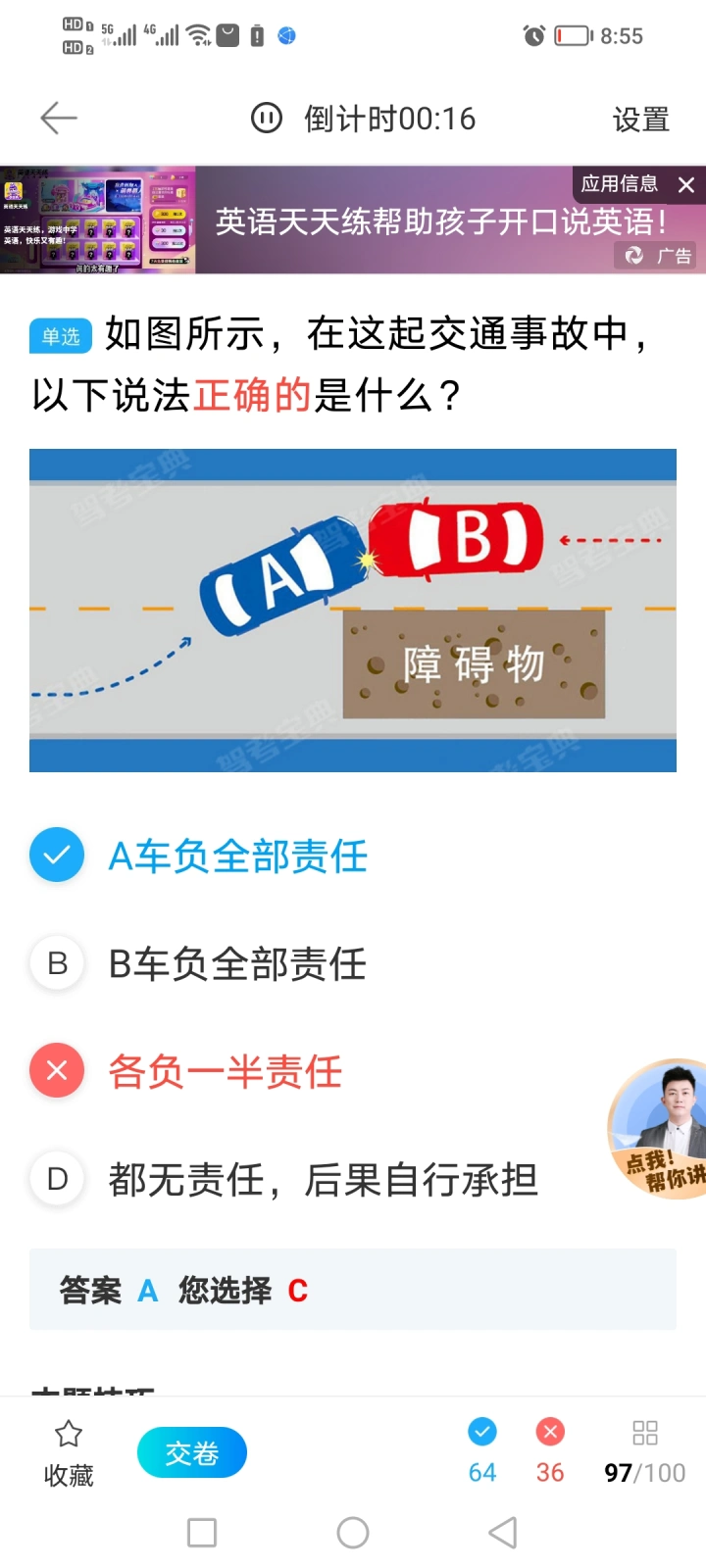This screenshot has height=1568, width=706.
Task: Open the 97/100 question list grid
Action: click(644, 1452)
